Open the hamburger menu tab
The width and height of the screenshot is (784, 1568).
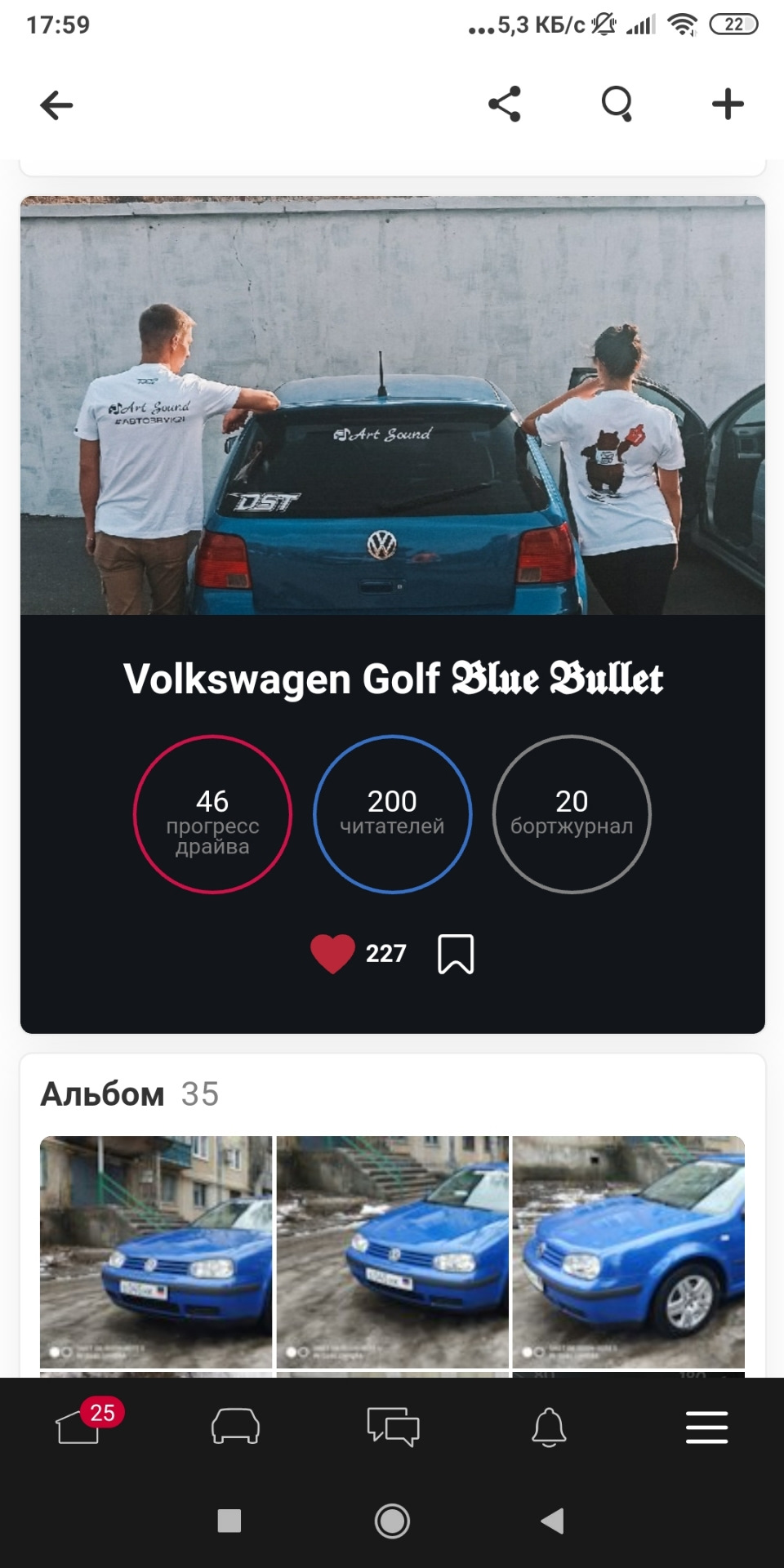pos(706,1428)
